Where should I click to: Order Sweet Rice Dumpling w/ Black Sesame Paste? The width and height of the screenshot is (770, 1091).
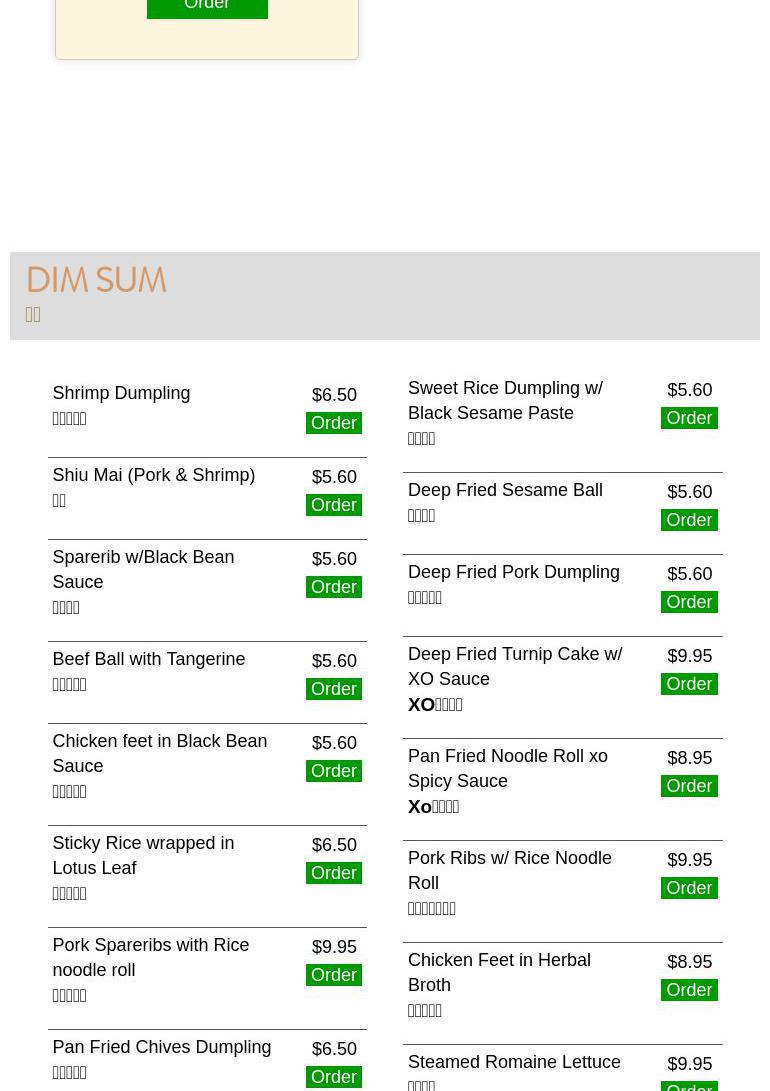point(689,418)
